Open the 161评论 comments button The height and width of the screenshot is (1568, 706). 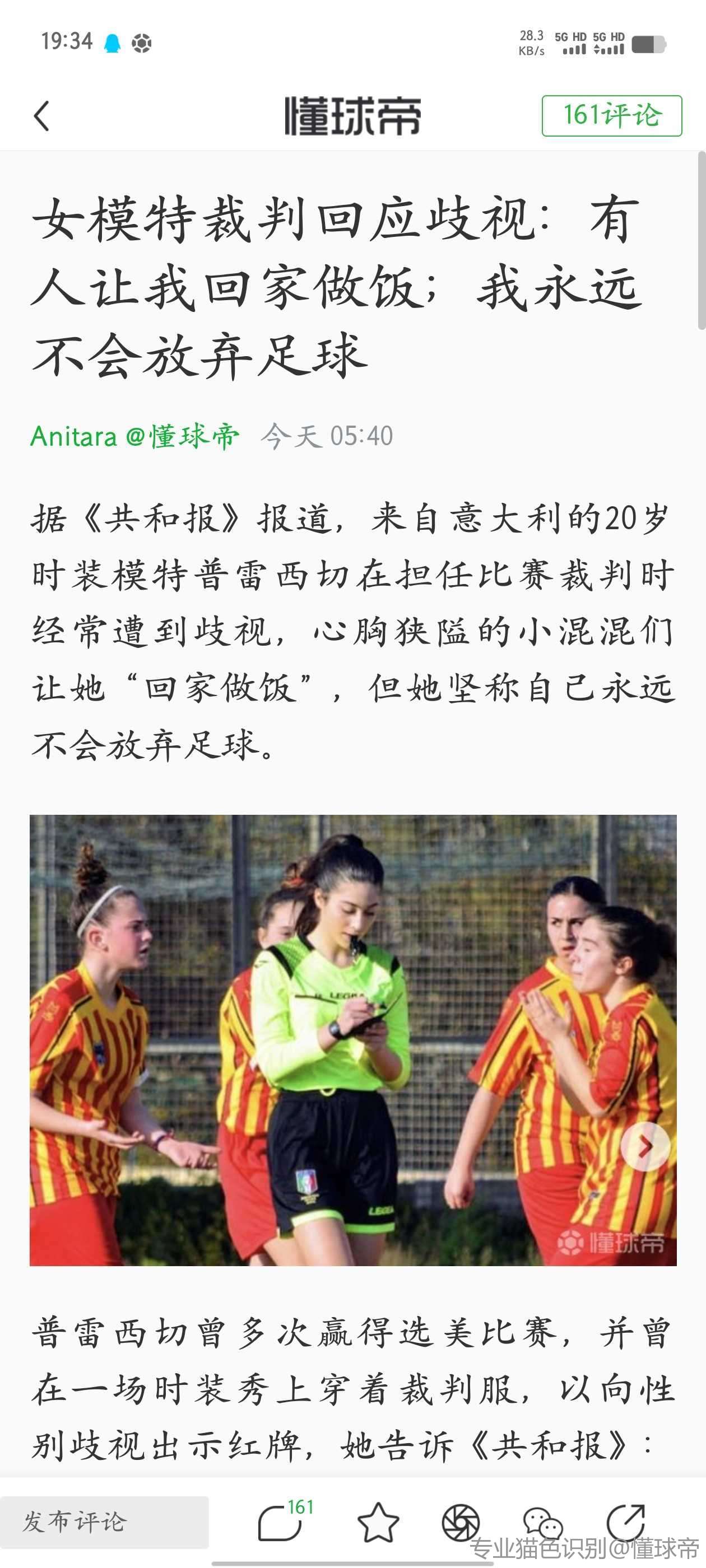[x=611, y=116]
